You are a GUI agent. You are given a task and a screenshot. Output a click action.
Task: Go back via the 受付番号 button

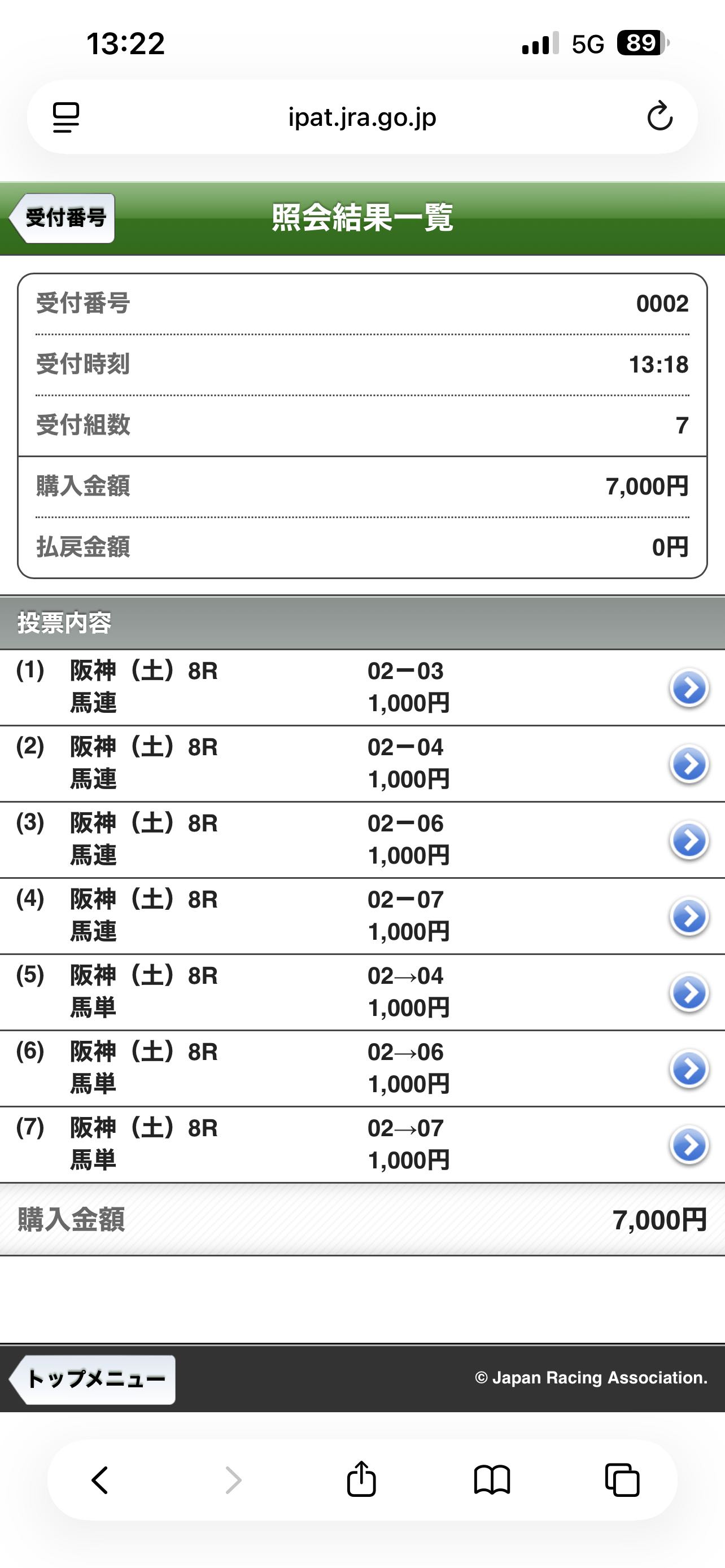point(62,218)
